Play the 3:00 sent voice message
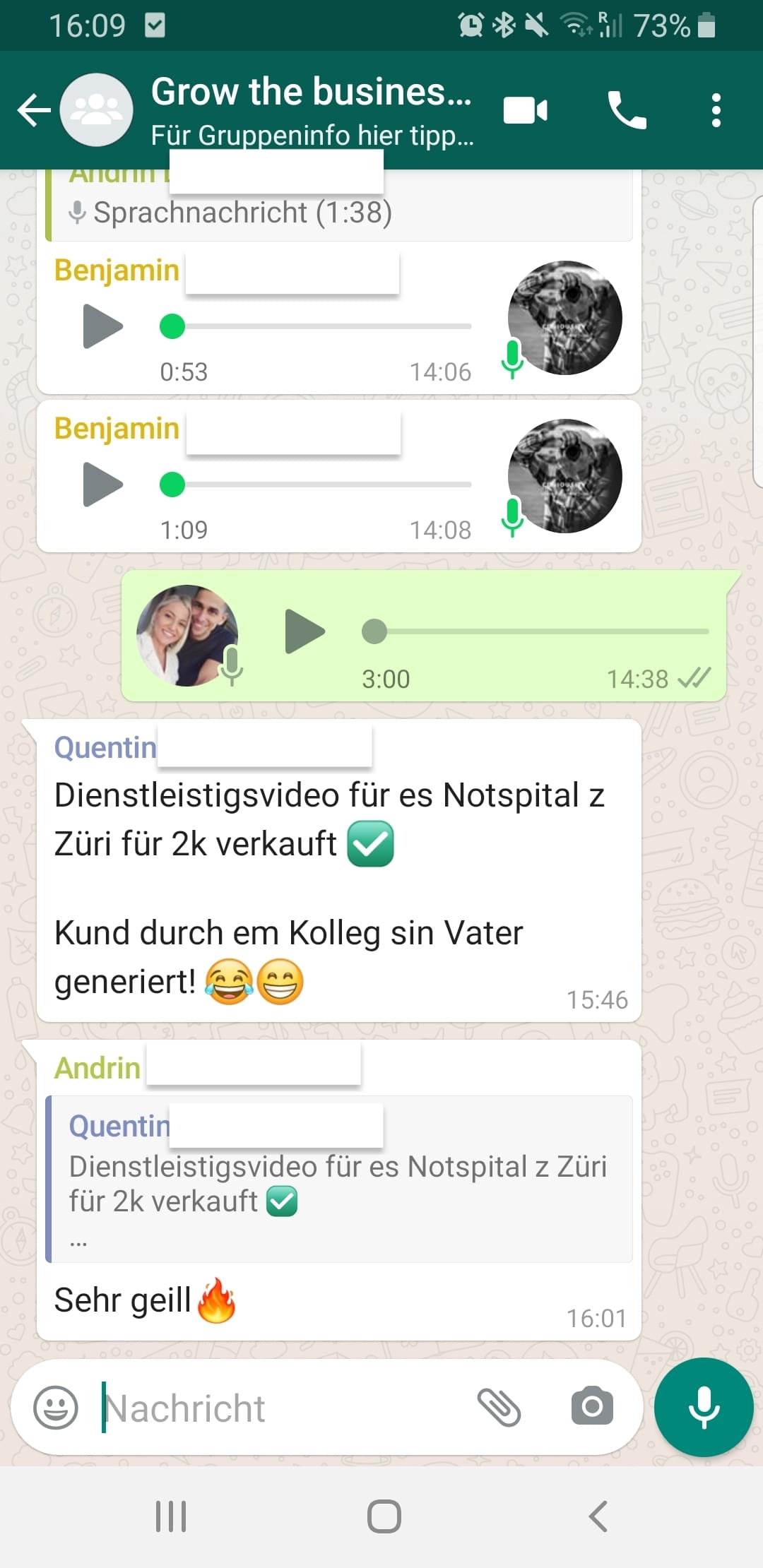The height and width of the screenshot is (1568, 763). (x=304, y=631)
